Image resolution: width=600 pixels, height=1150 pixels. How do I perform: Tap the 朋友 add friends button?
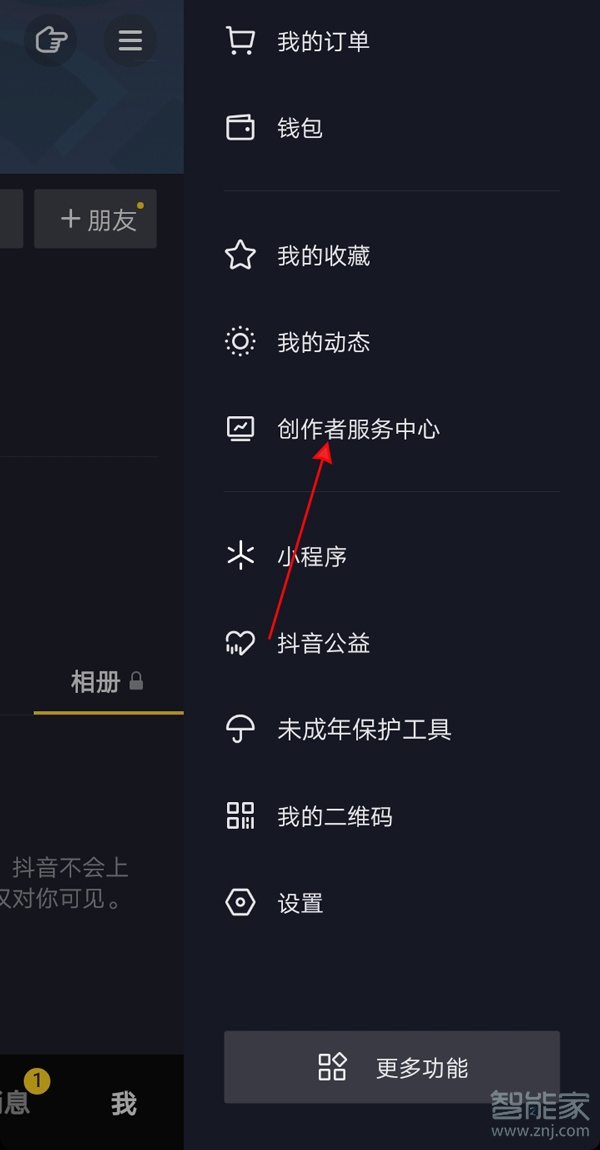tap(96, 220)
